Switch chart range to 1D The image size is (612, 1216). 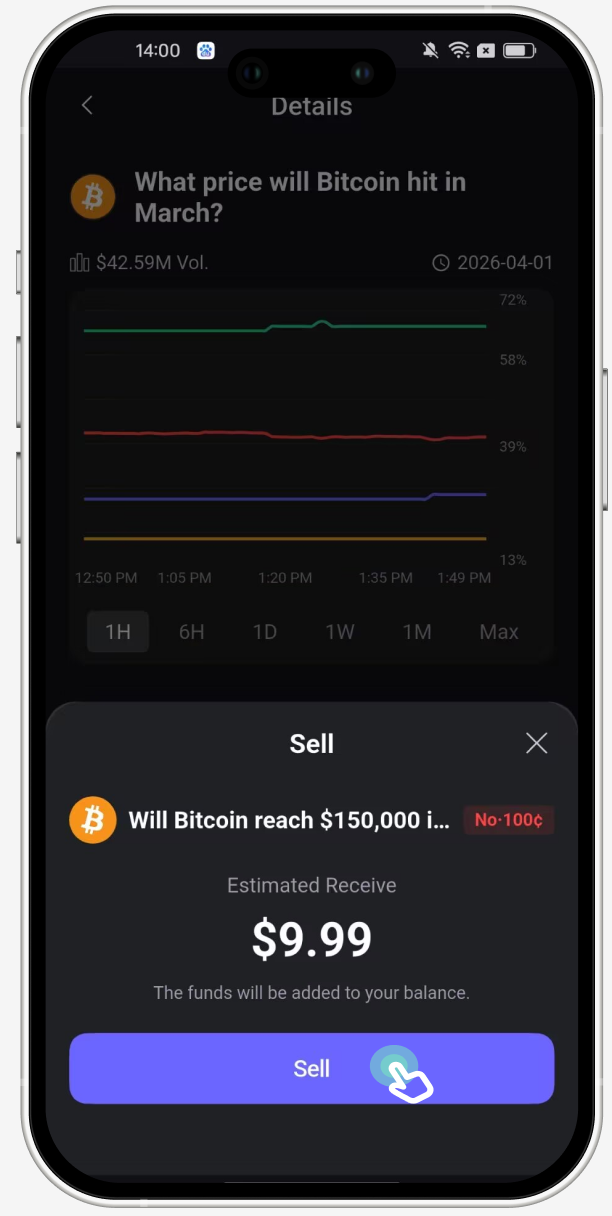(x=264, y=632)
